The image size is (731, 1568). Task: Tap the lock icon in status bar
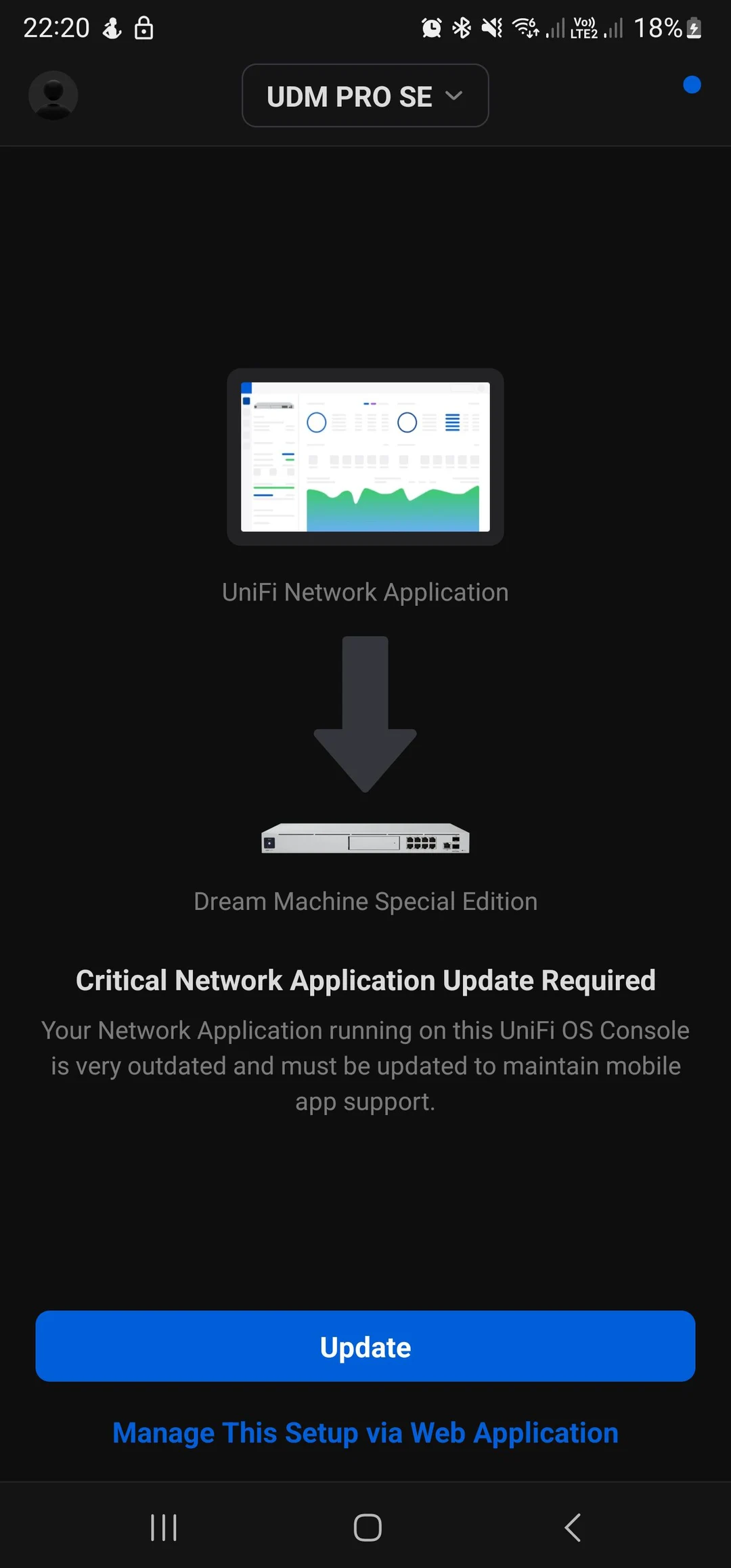click(x=143, y=28)
